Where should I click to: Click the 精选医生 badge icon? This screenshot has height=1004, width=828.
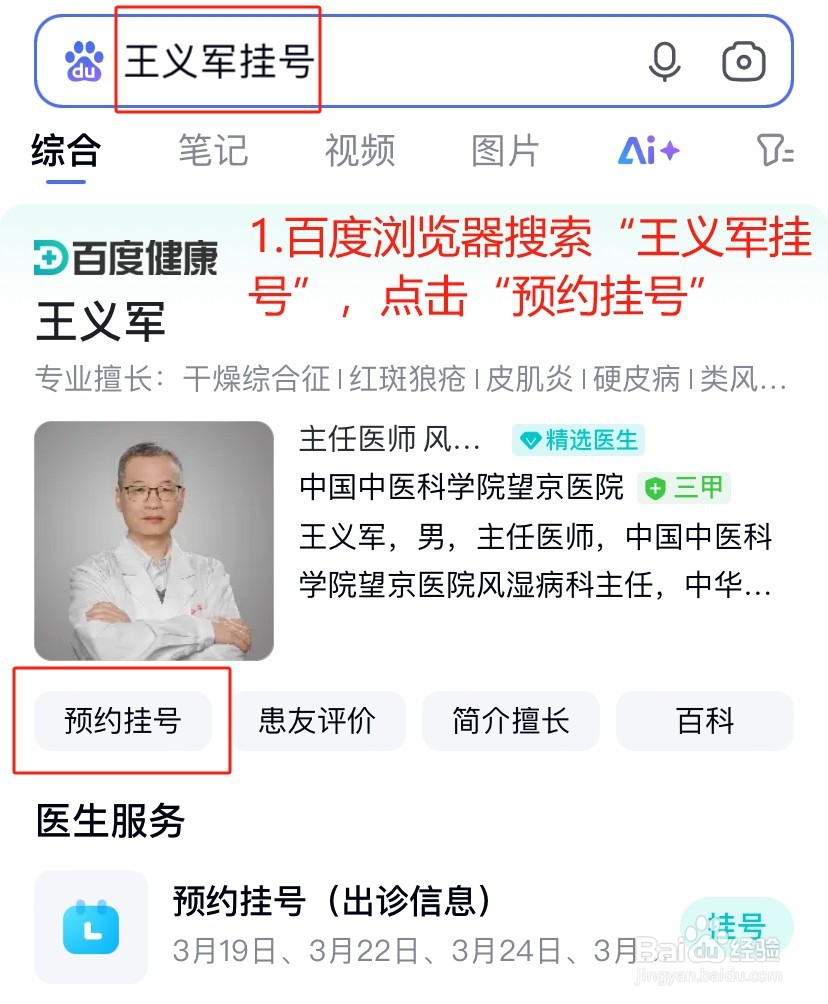point(580,440)
